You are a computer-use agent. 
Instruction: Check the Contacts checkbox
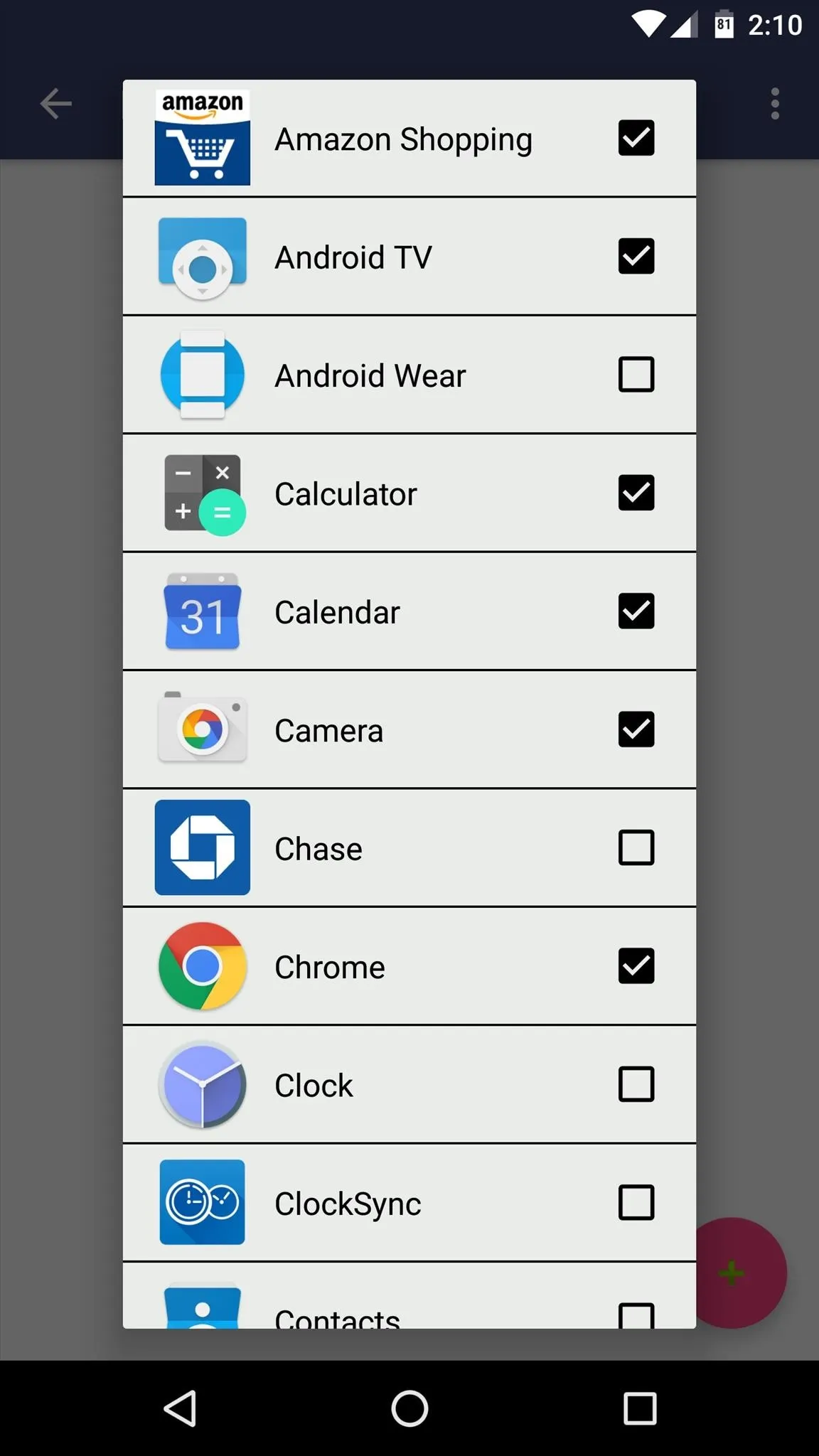636,1315
